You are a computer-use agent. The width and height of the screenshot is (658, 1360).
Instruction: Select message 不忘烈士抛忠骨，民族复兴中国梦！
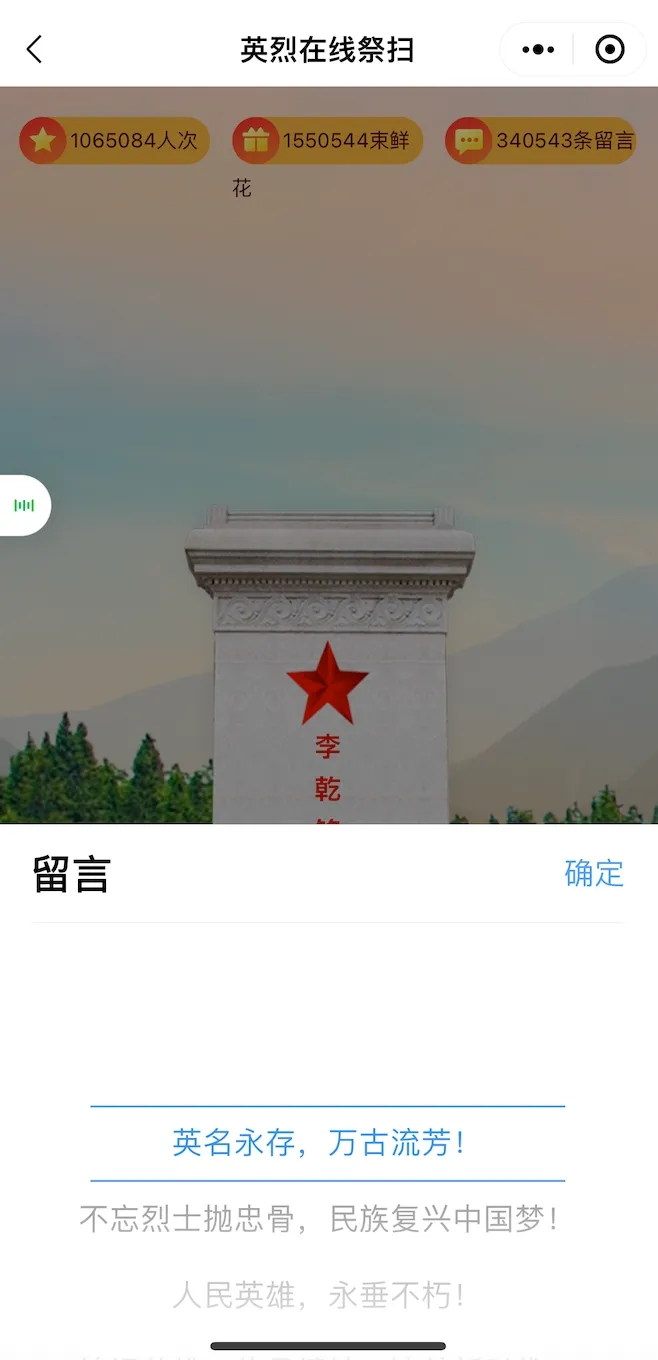point(318,1219)
